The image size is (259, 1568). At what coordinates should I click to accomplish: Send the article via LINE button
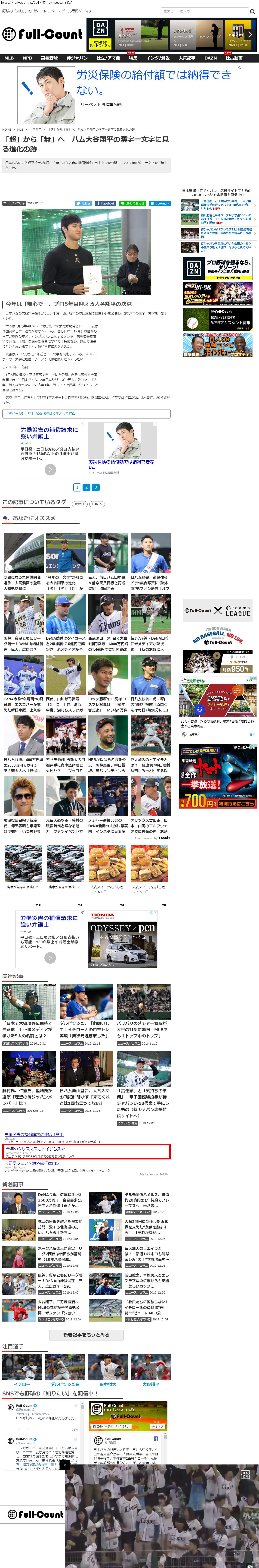(x=133, y=203)
